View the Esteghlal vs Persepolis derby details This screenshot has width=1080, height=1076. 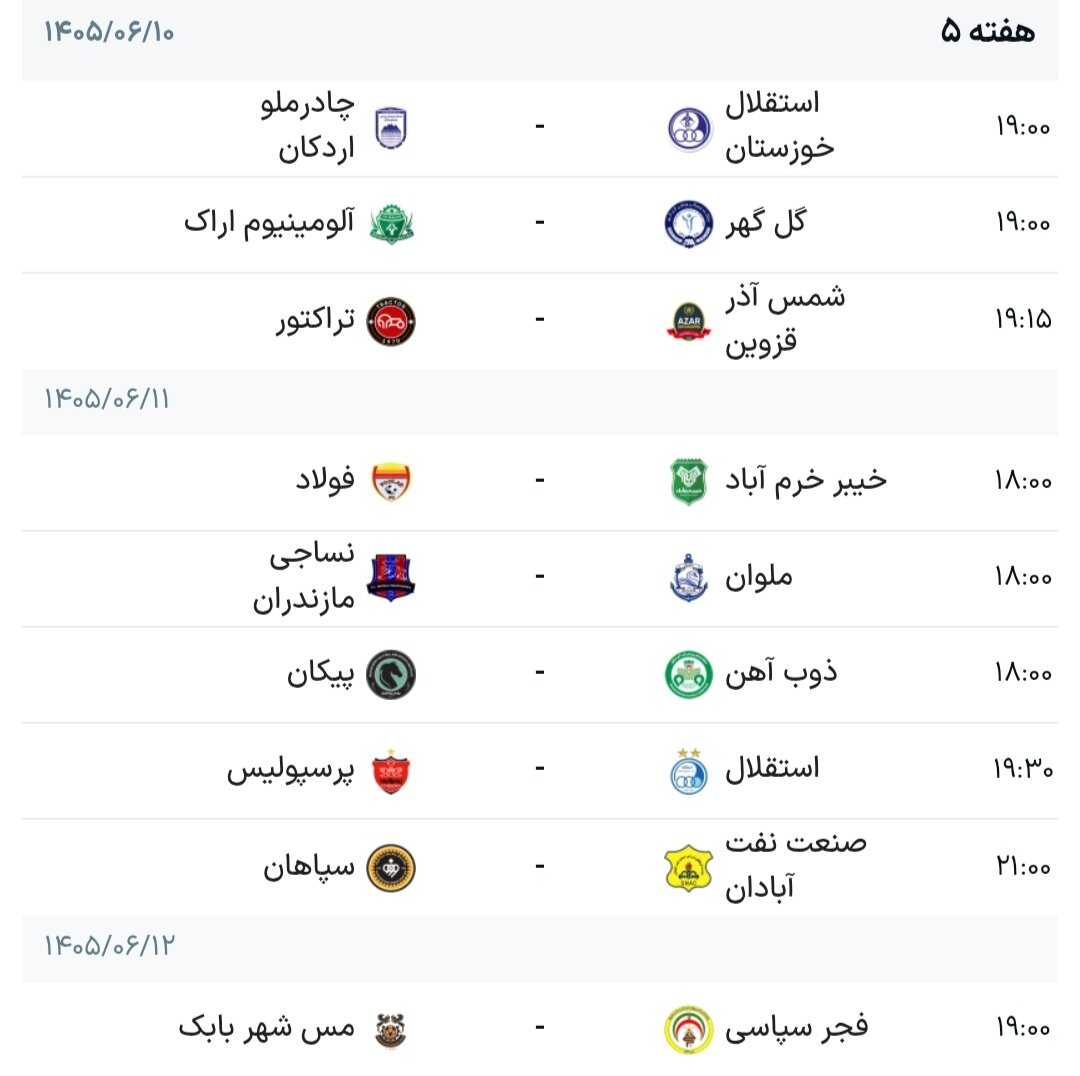pos(540,770)
